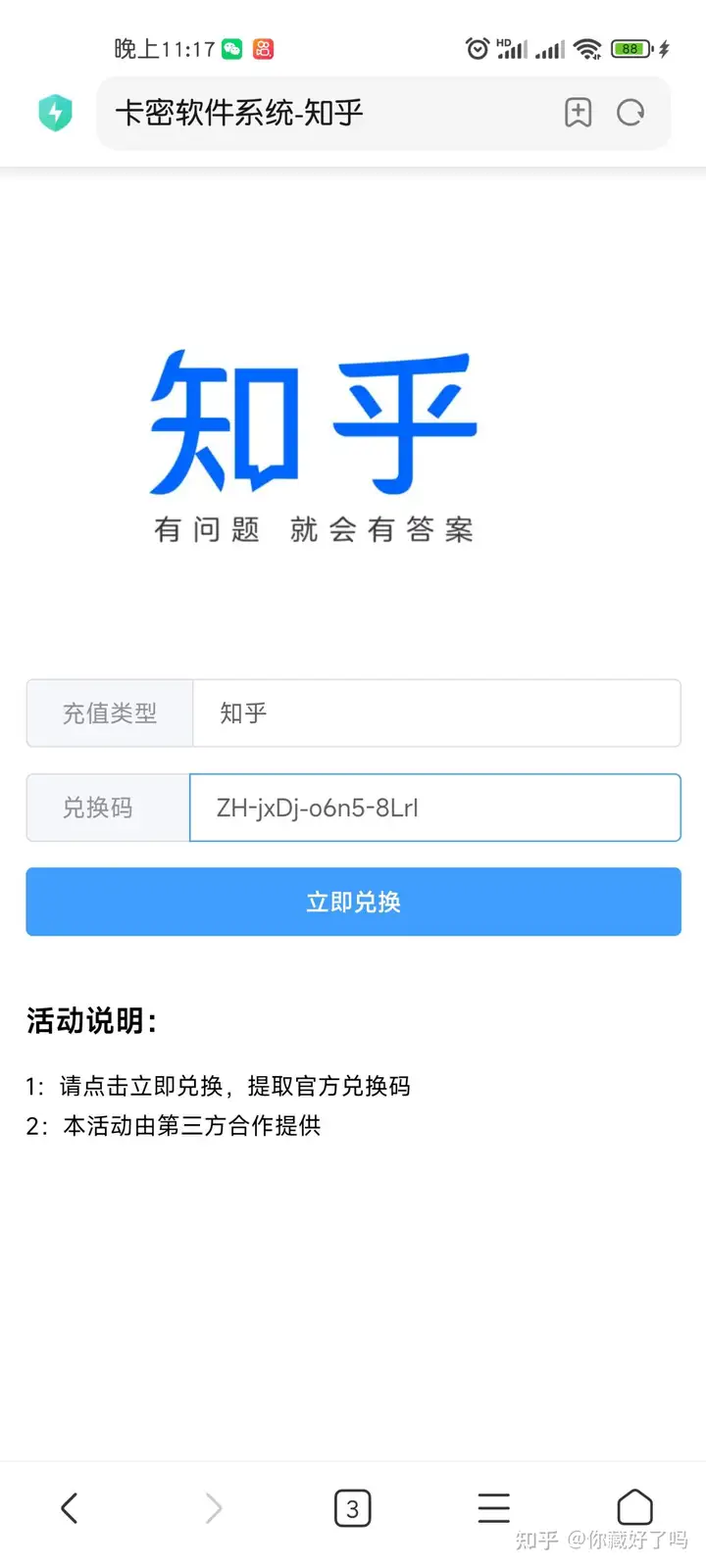Select the 充值类型 field showing 知乎
Image resolution: width=706 pixels, height=1568 pixels.
tap(436, 713)
